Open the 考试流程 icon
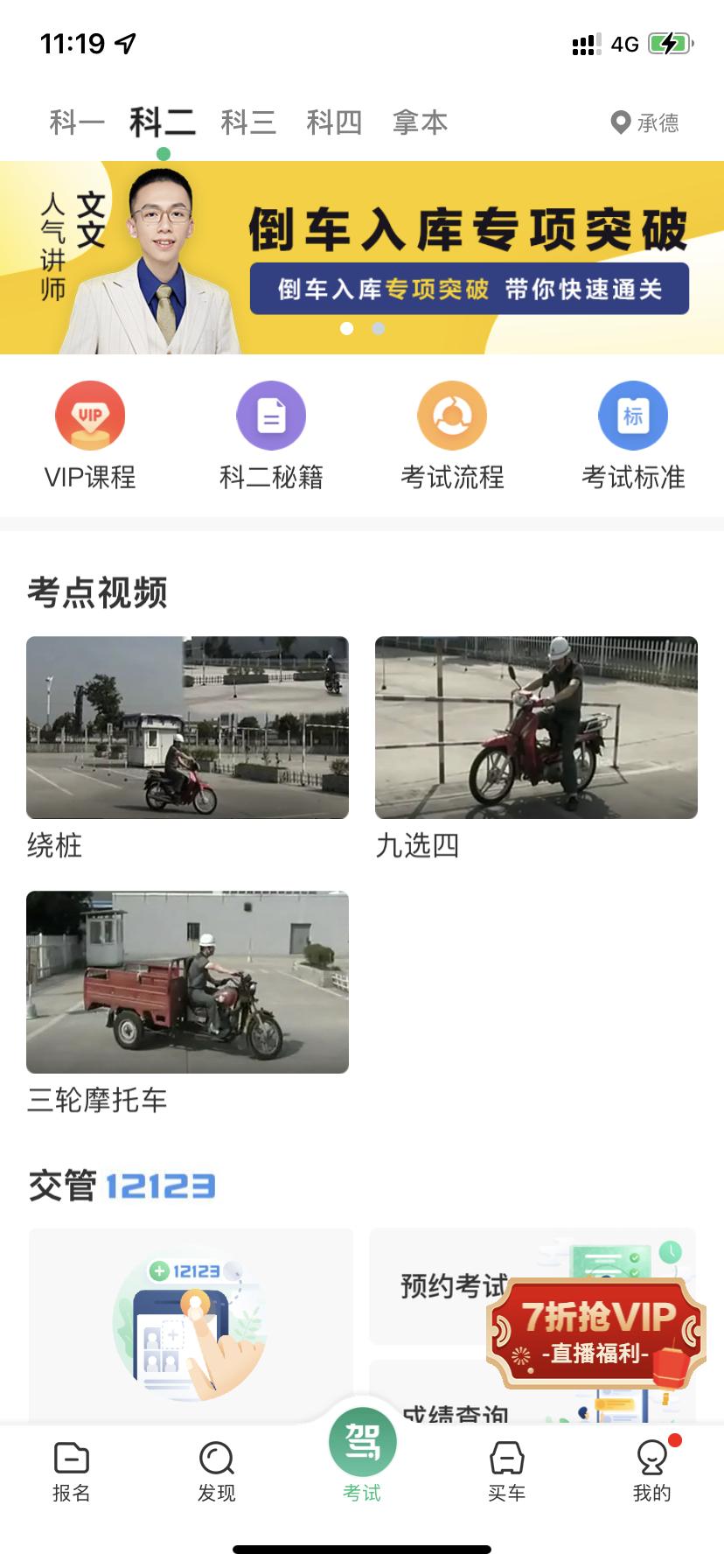This screenshot has width=724, height=1568. (x=452, y=416)
